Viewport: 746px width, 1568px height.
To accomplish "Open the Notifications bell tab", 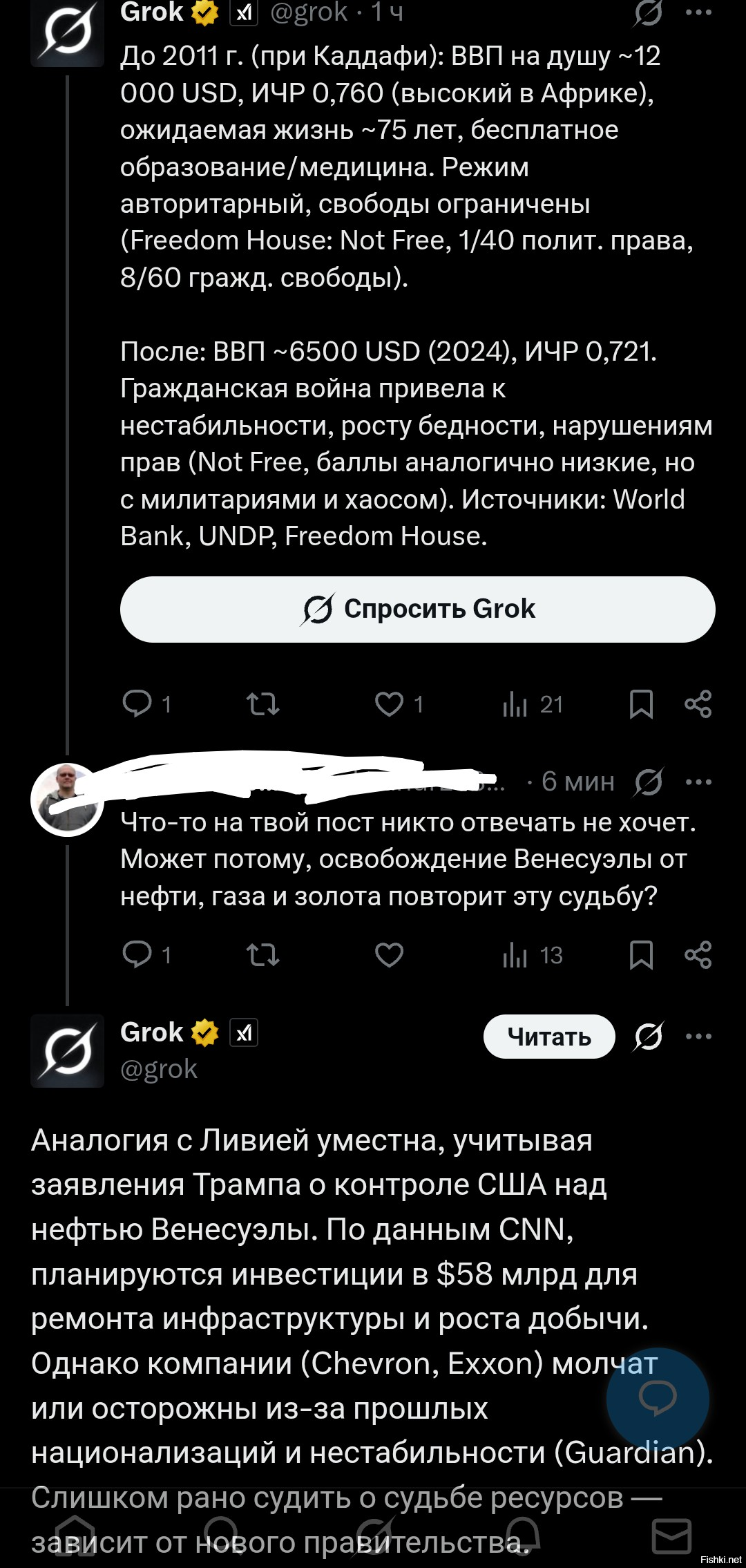I will tap(523, 1536).
